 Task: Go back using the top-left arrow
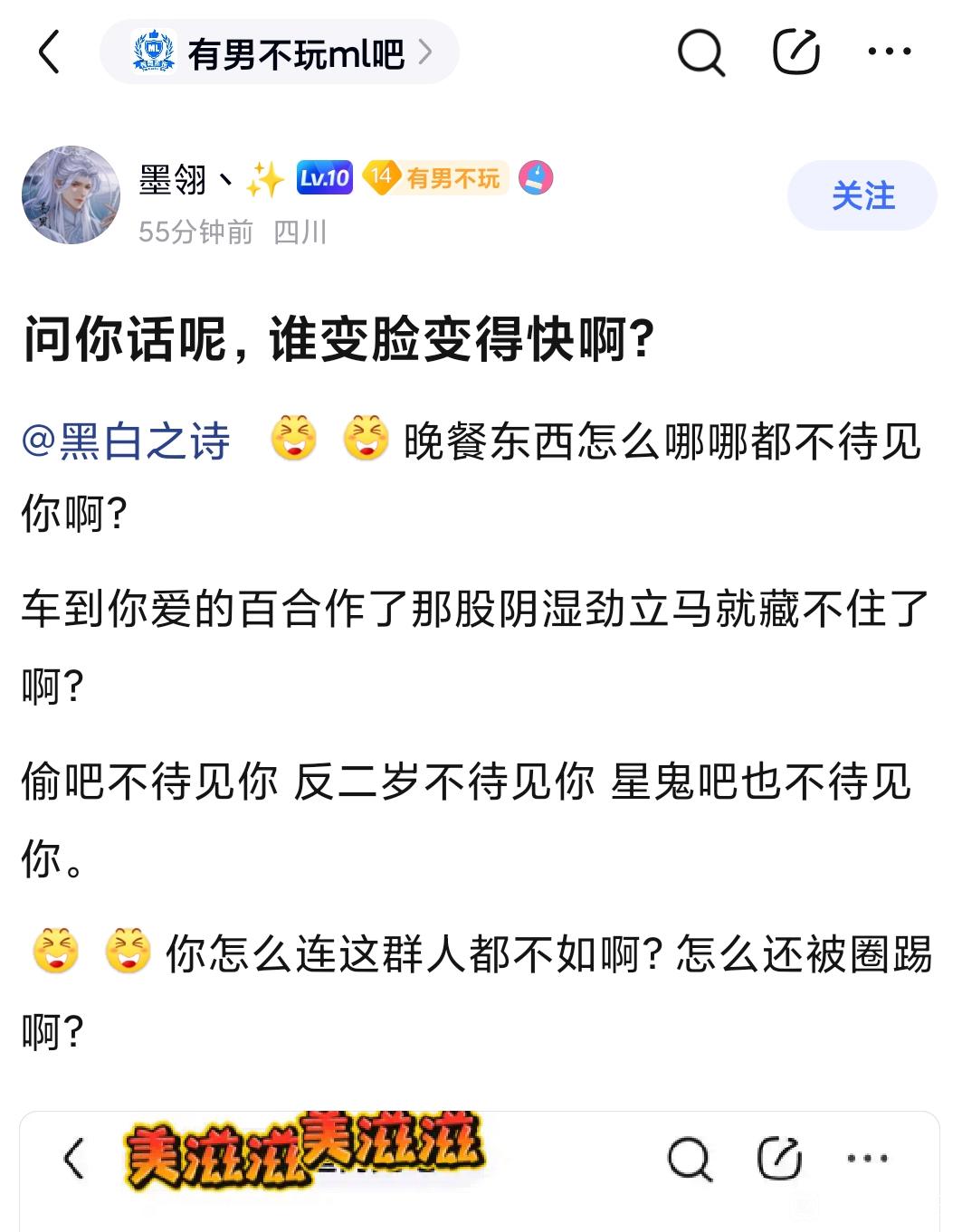coord(50,52)
